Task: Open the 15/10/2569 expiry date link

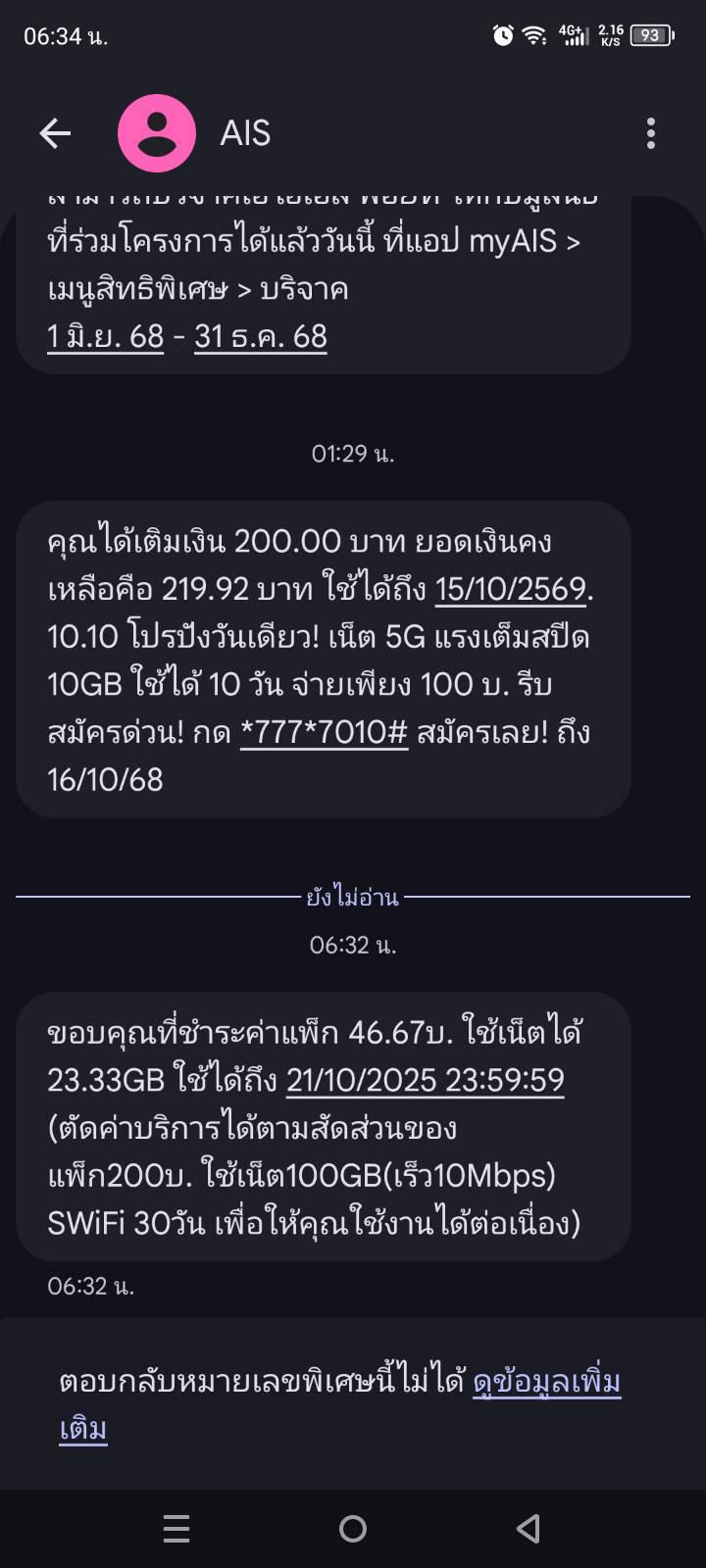Action: pyautogui.click(x=511, y=589)
